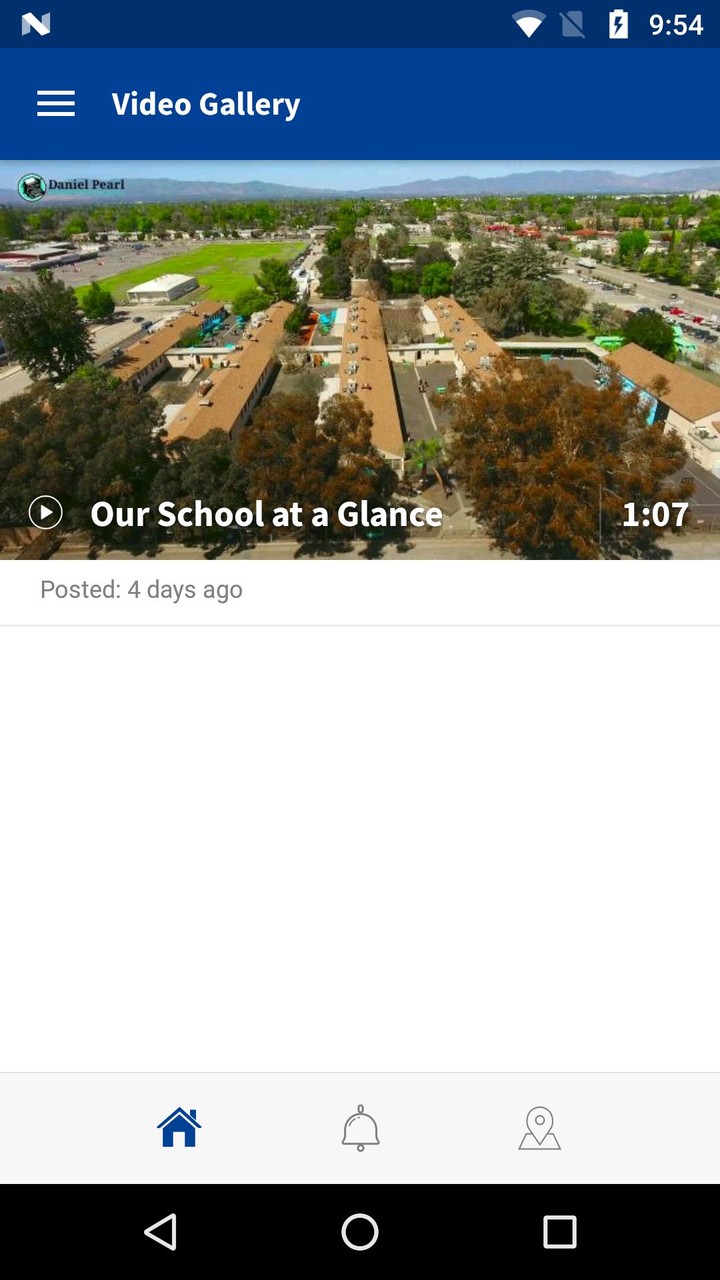
Task: Open the map location pin icon
Action: point(540,1128)
